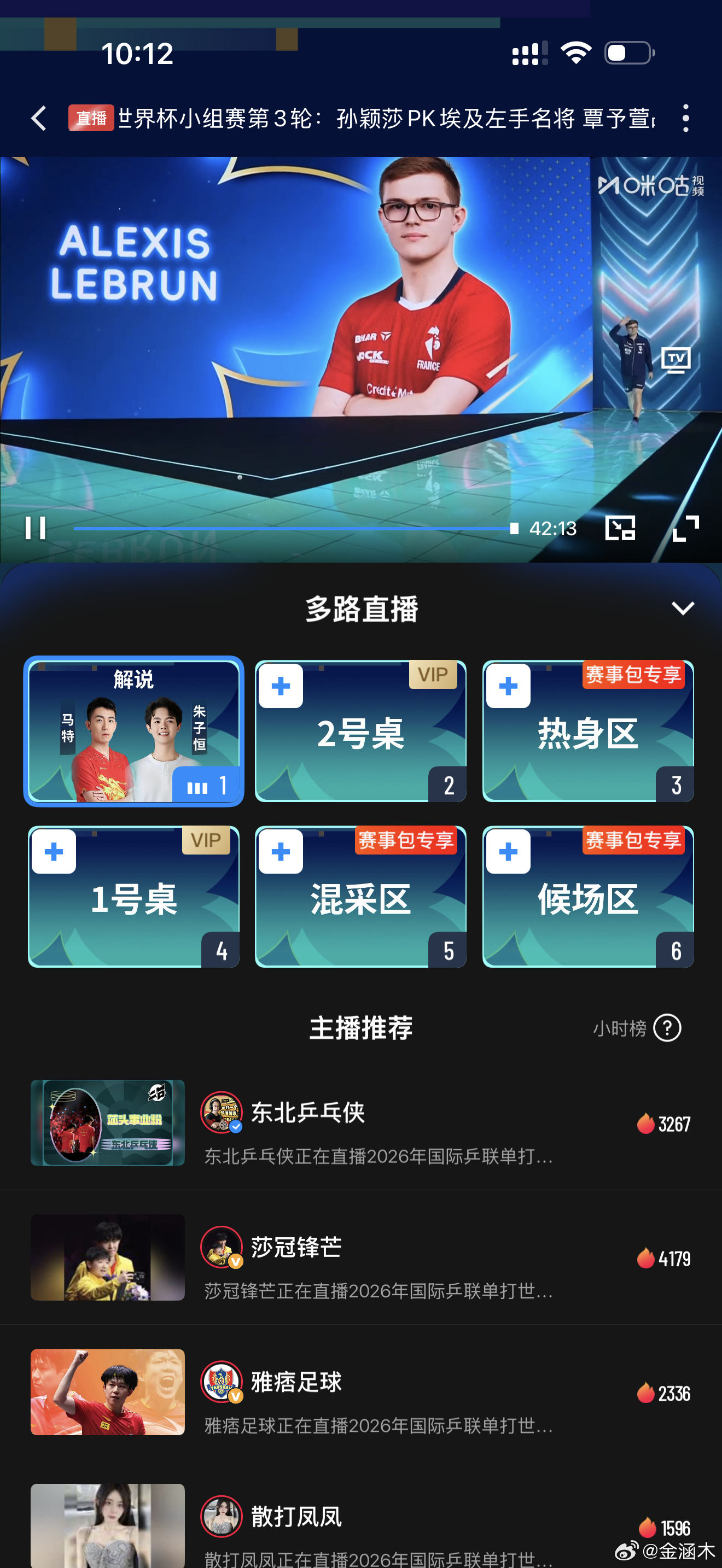Add 混采区 stream with its plus button
Screen dimensions: 722x1568
click(x=280, y=852)
